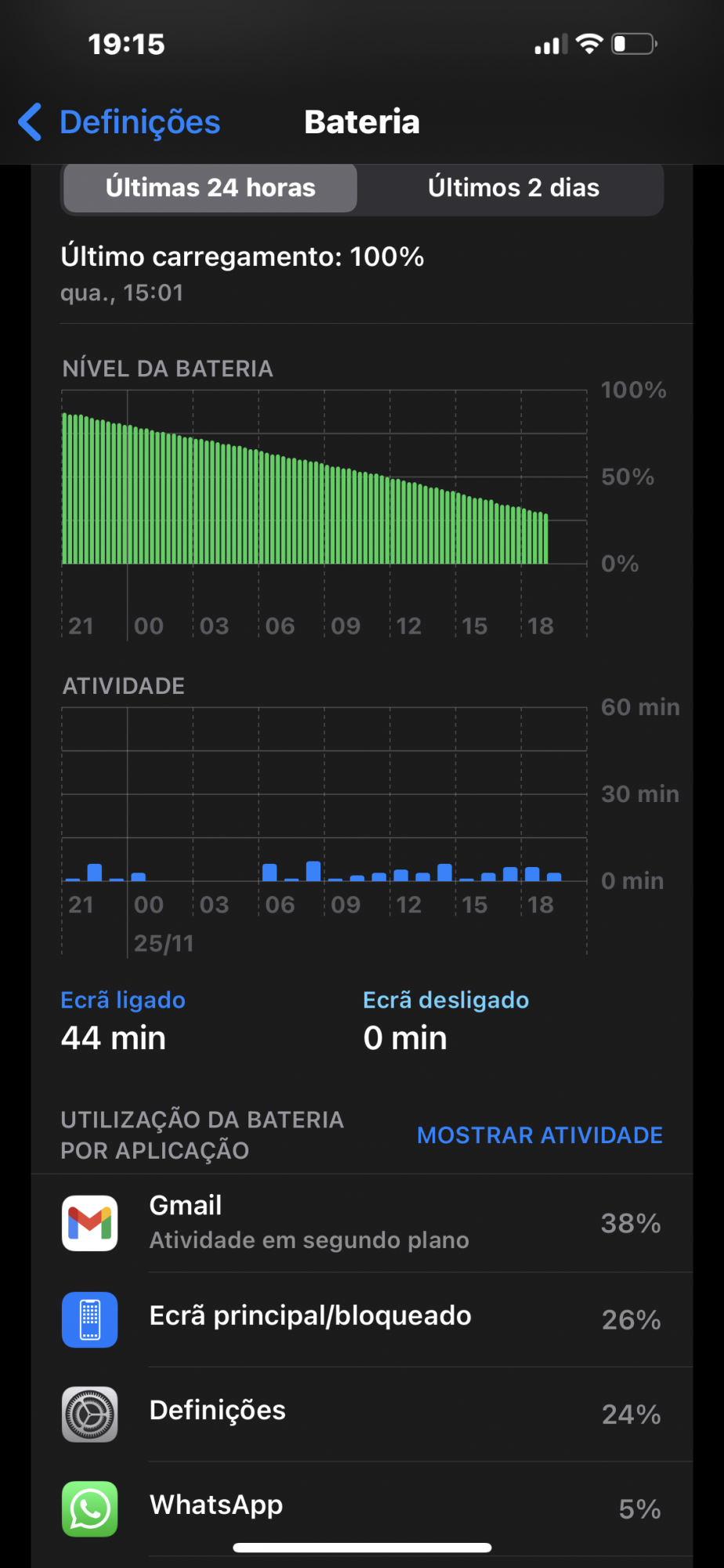This screenshot has height=1568, width=724.
Task: Select the Últimas 24 horas segment
Action: 210,188
